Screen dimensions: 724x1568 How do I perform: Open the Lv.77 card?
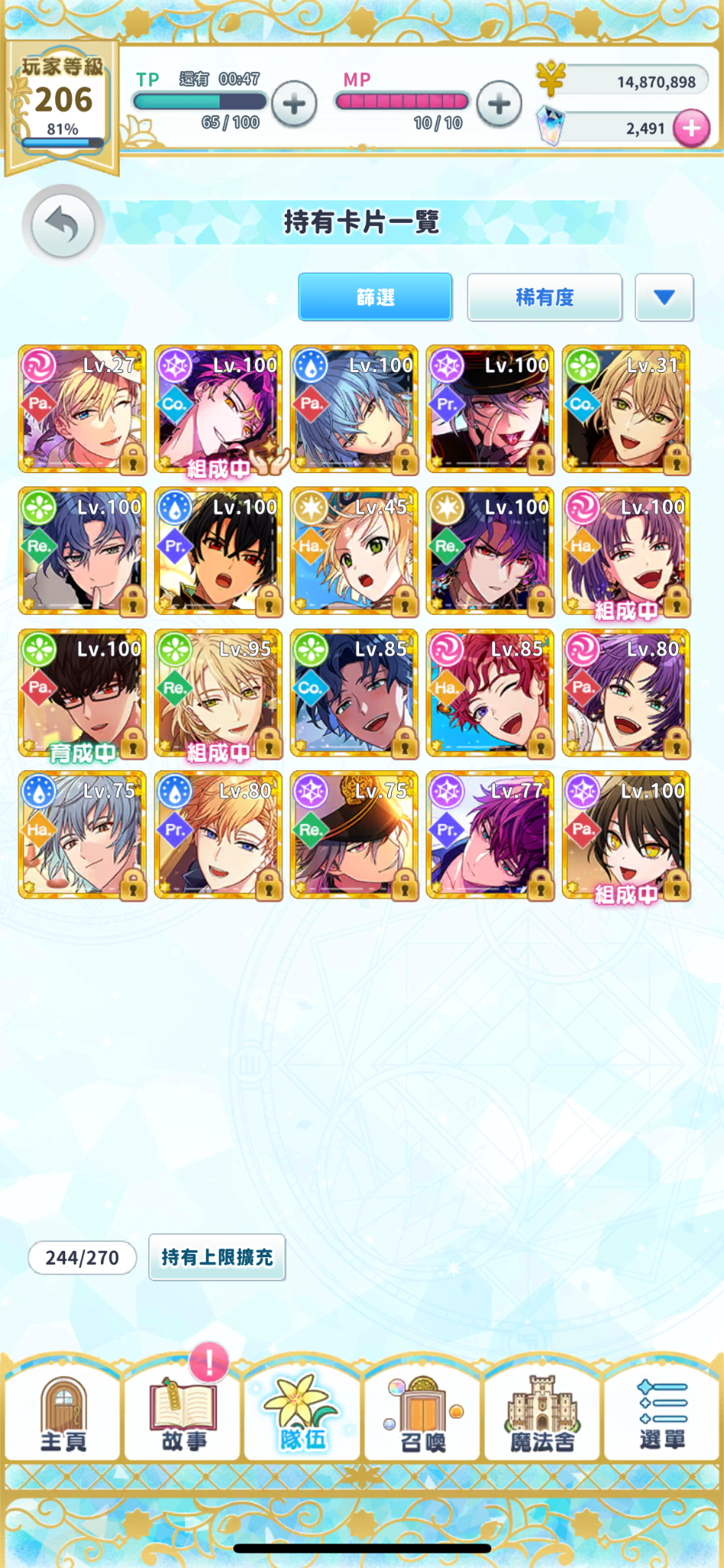(x=490, y=835)
